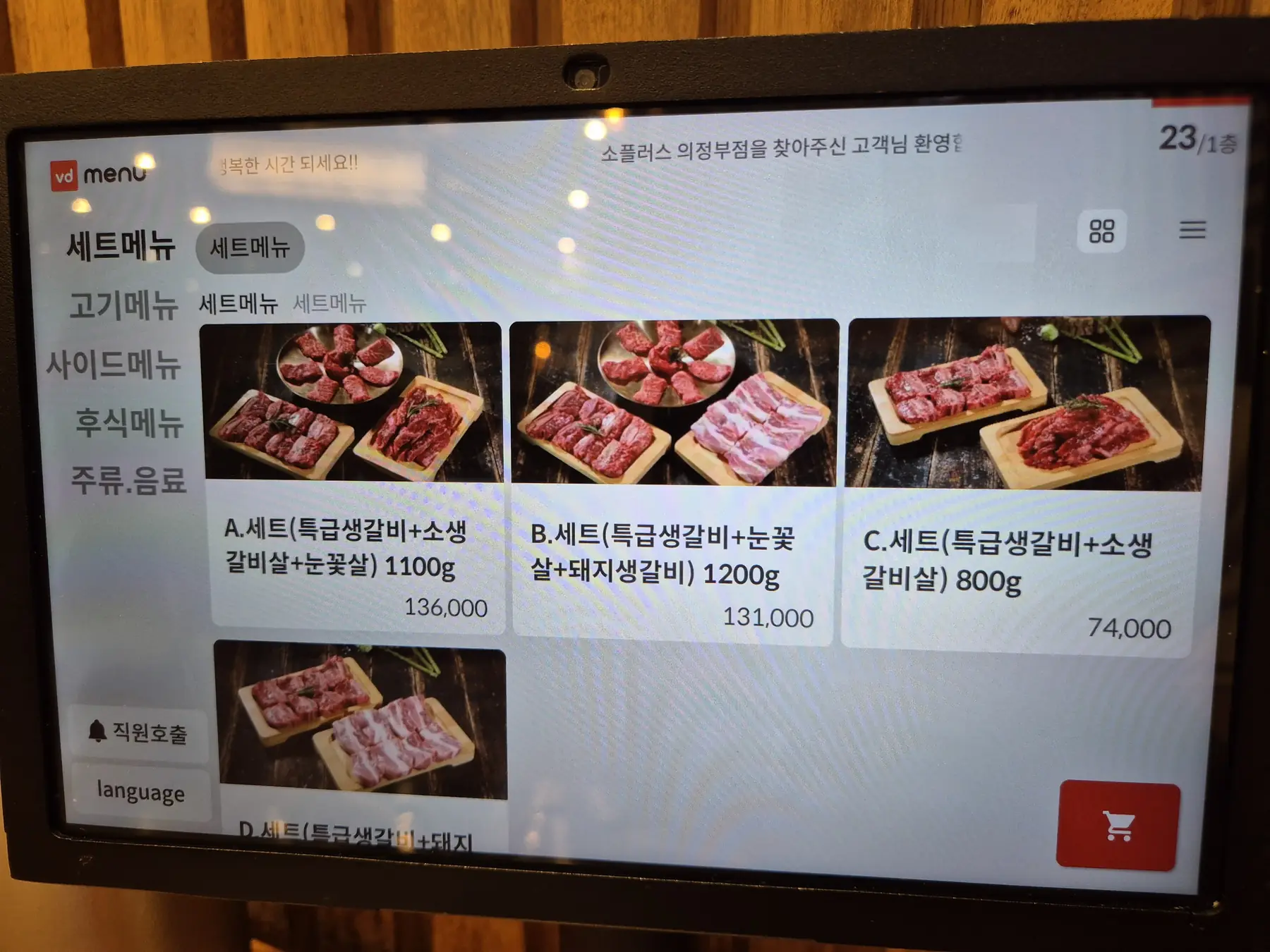This screenshot has width=1270, height=952.
Task: Tap the 세트메뉴 filter chip
Action: tap(250, 247)
